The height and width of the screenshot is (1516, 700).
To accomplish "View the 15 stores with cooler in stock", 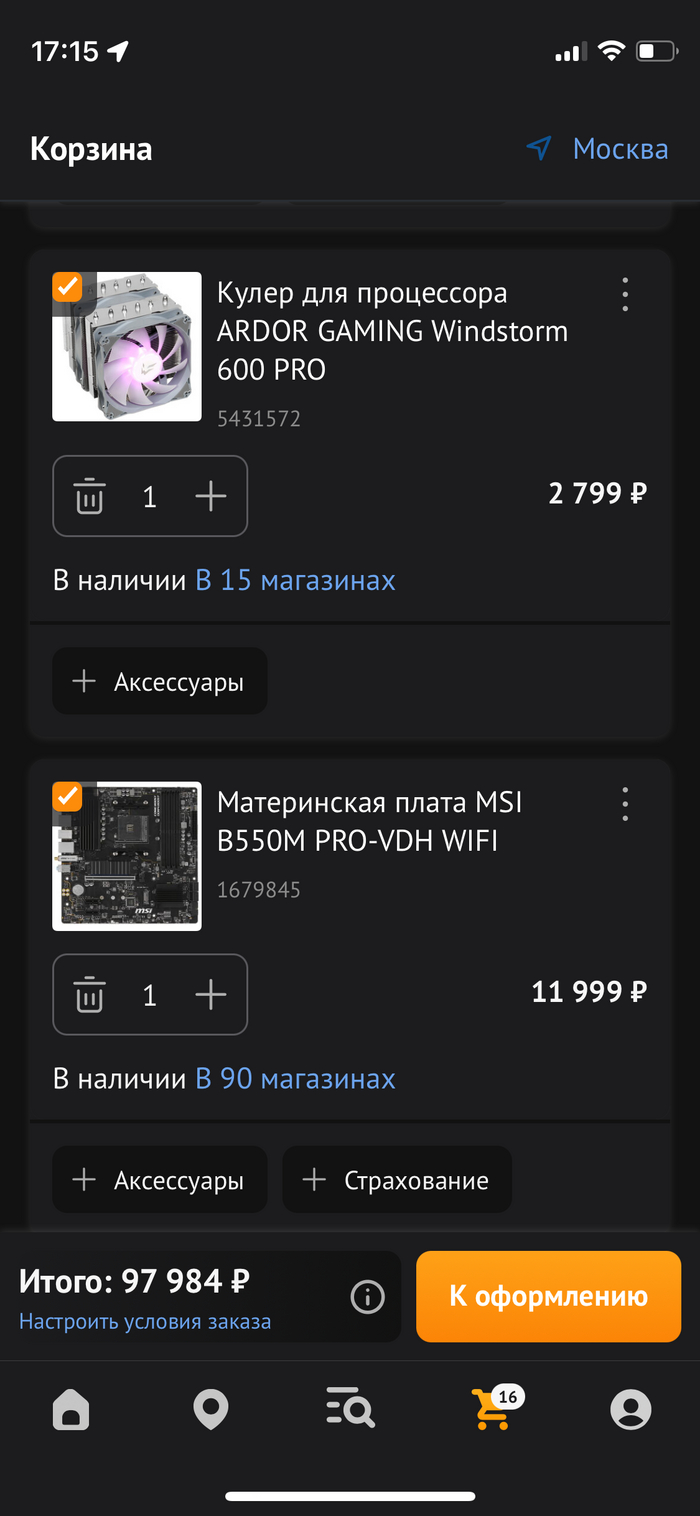I will 295,580.
